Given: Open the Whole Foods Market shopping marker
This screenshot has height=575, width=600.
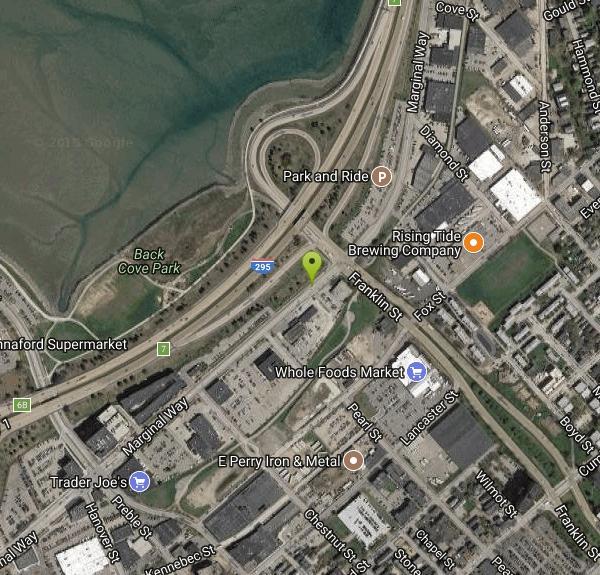Looking at the screenshot, I should click(x=418, y=372).
